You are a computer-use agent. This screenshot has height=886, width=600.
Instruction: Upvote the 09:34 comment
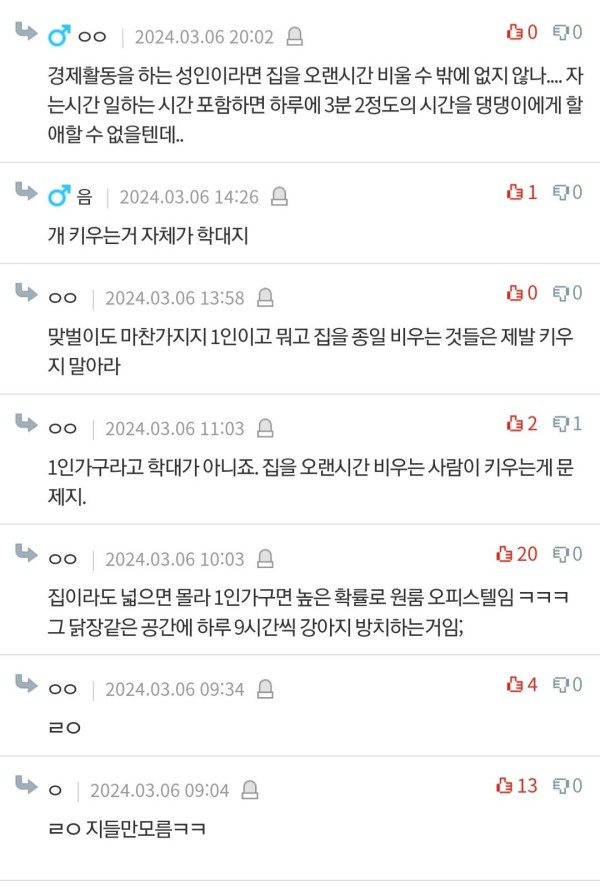point(515,685)
